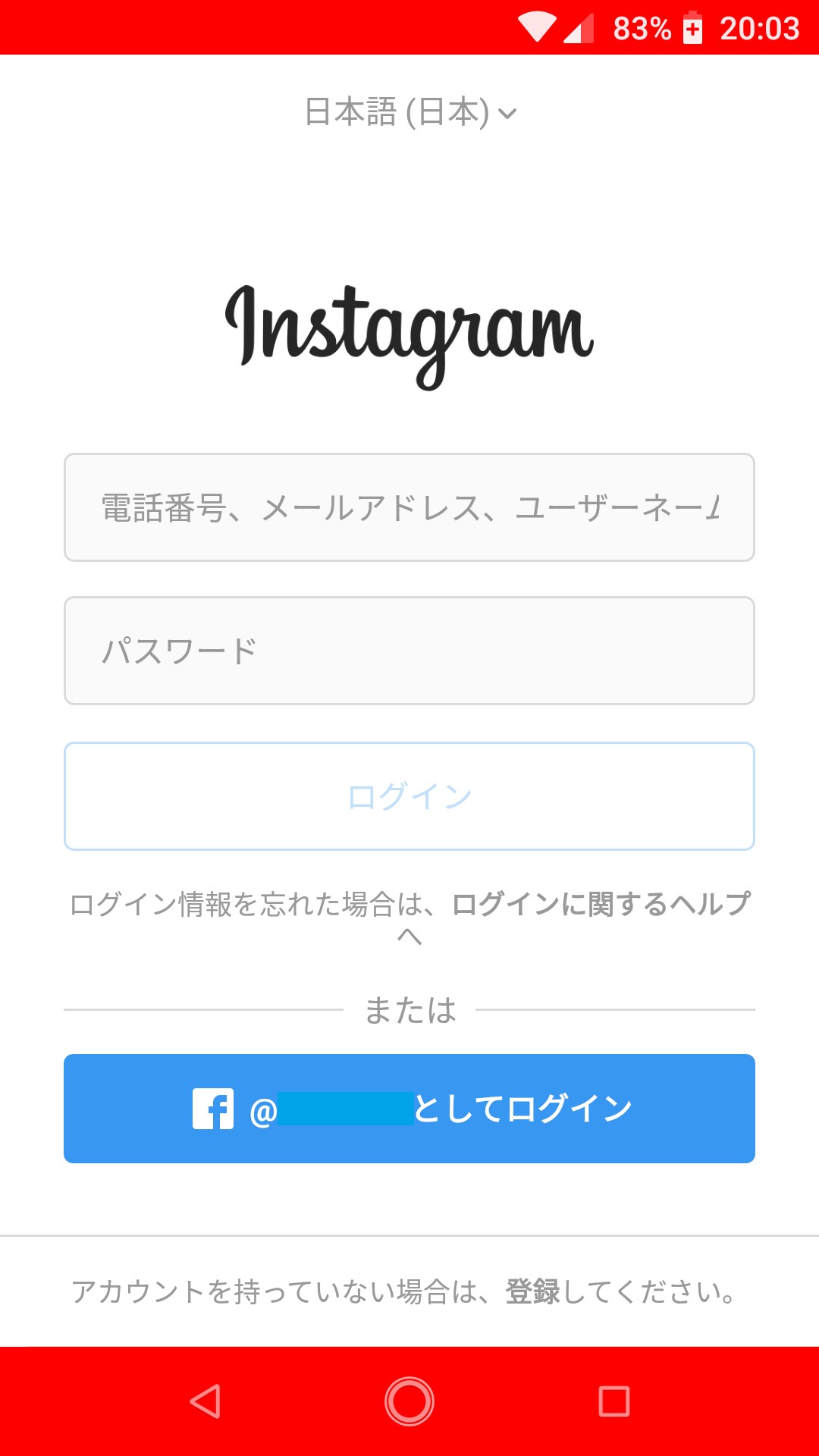Tap the back navigation arrow
This screenshot has height=1456, width=819.
coord(205,1399)
